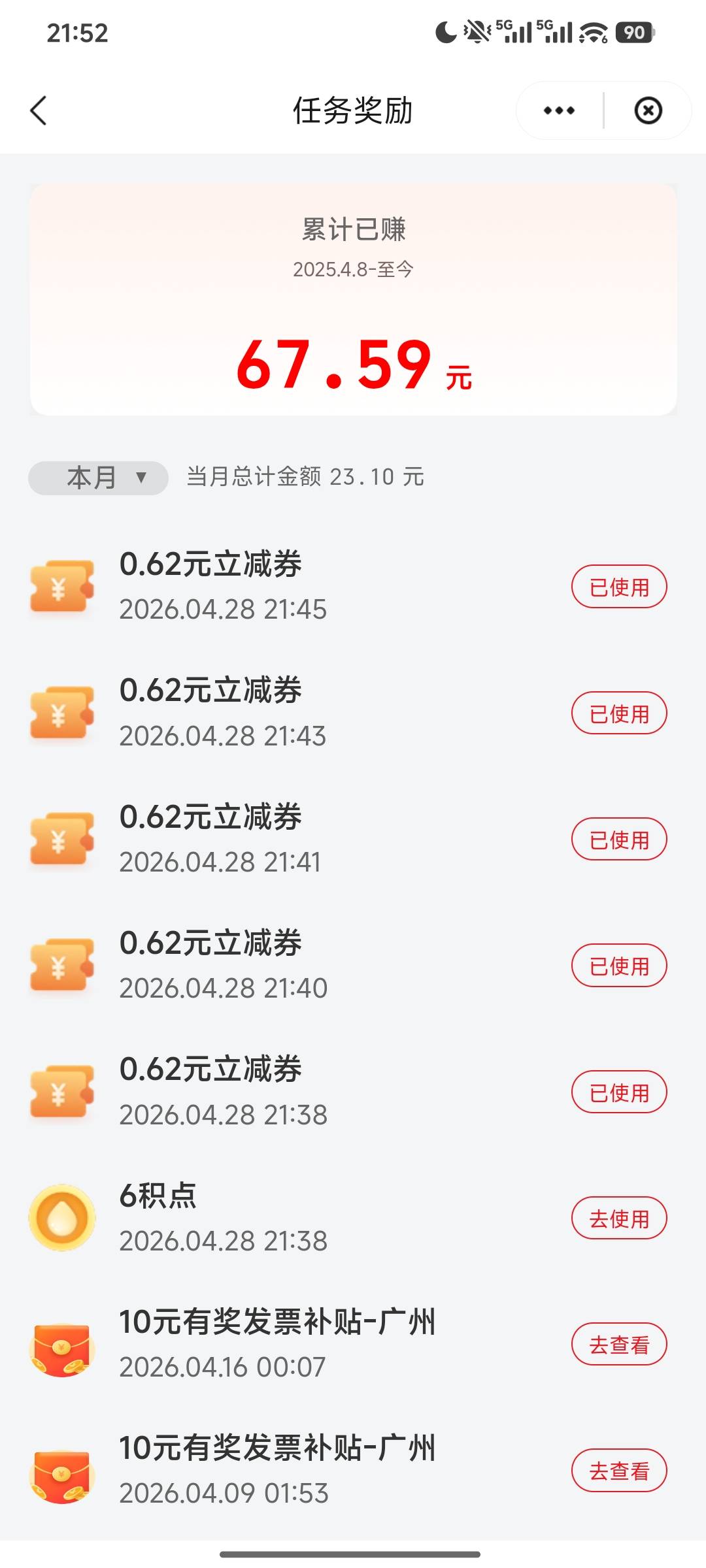Close the mini program
The width and height of the screenshot is (706, 1568).
point(648,110)
